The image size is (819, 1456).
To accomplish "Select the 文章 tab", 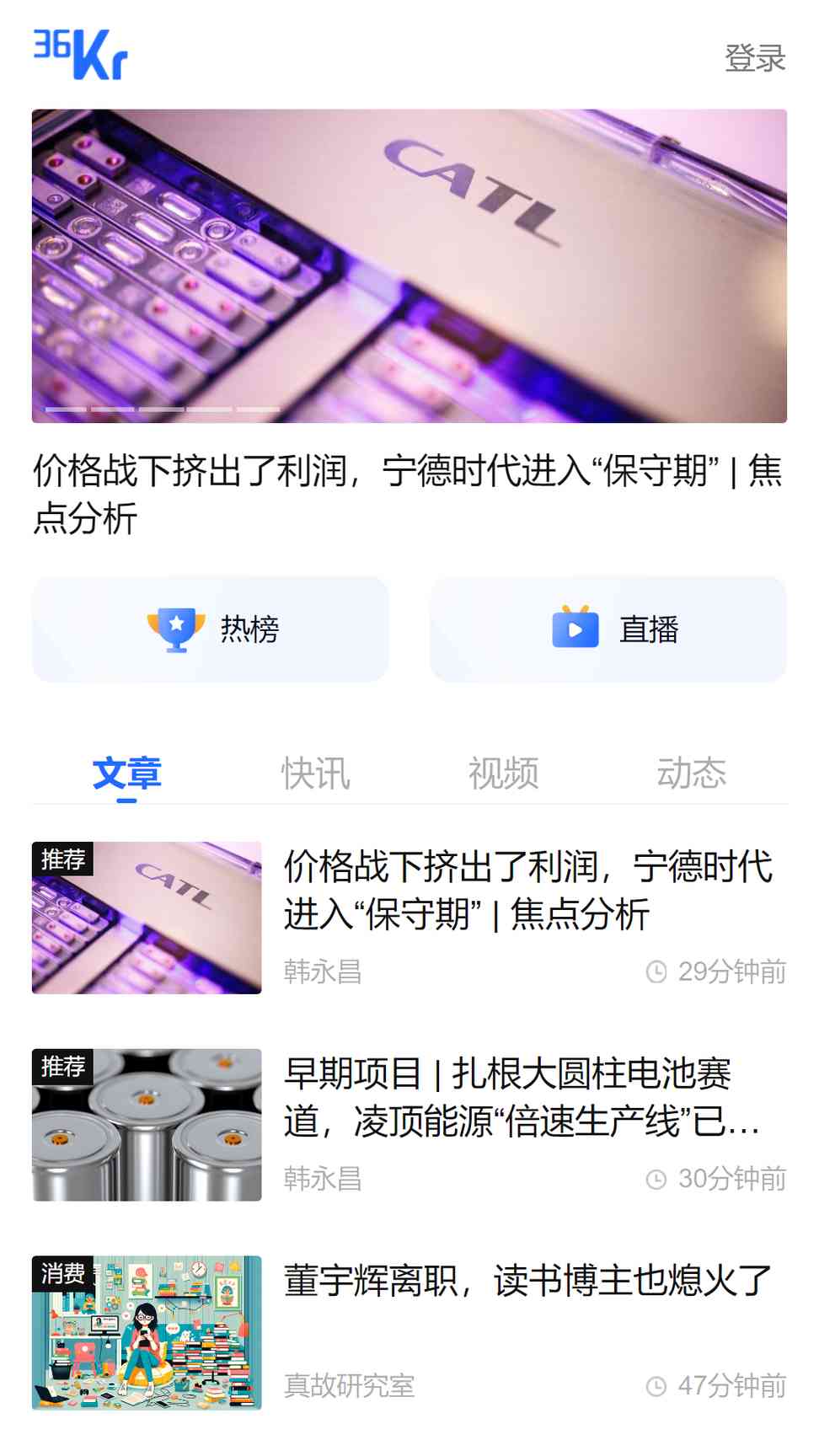I will coord(126,773).
